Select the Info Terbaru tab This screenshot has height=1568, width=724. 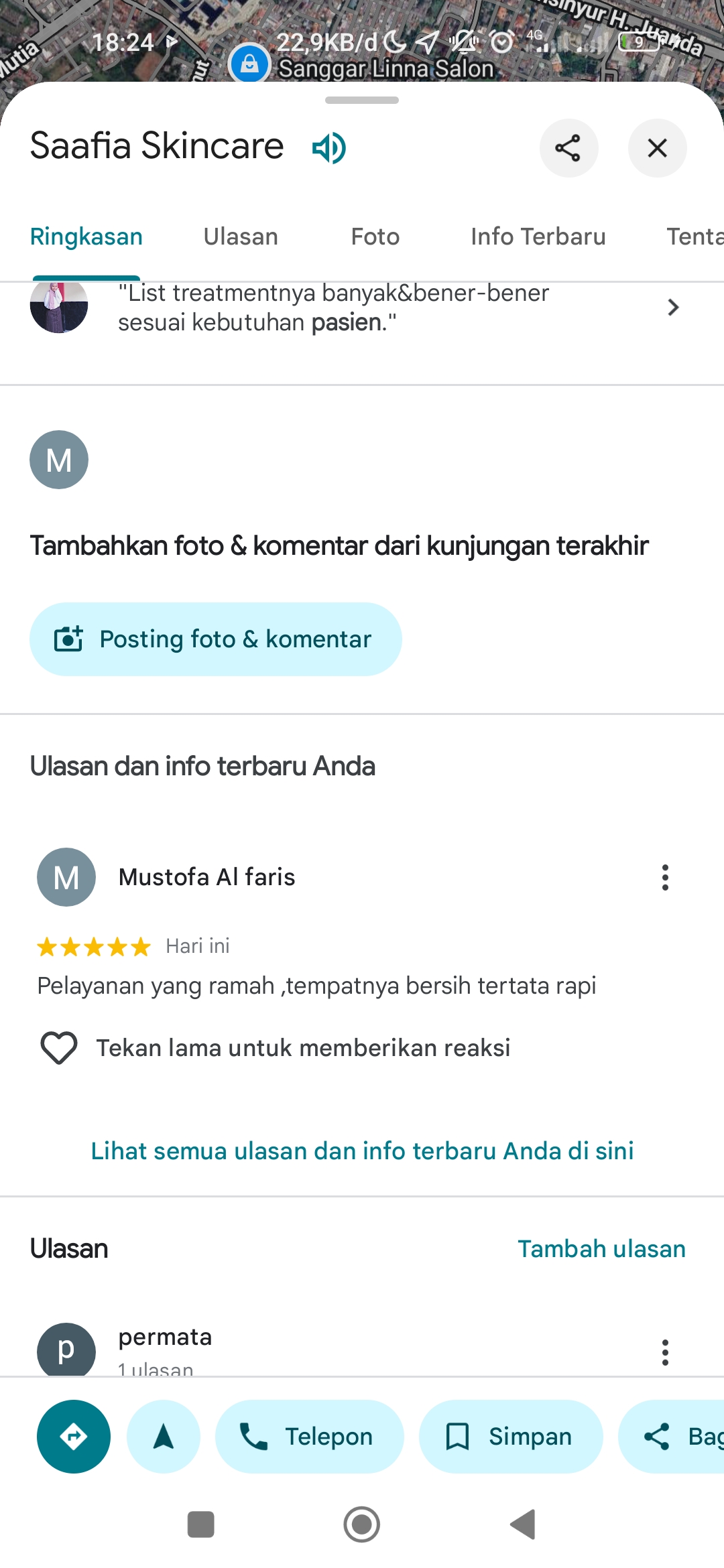coord(538,237)
